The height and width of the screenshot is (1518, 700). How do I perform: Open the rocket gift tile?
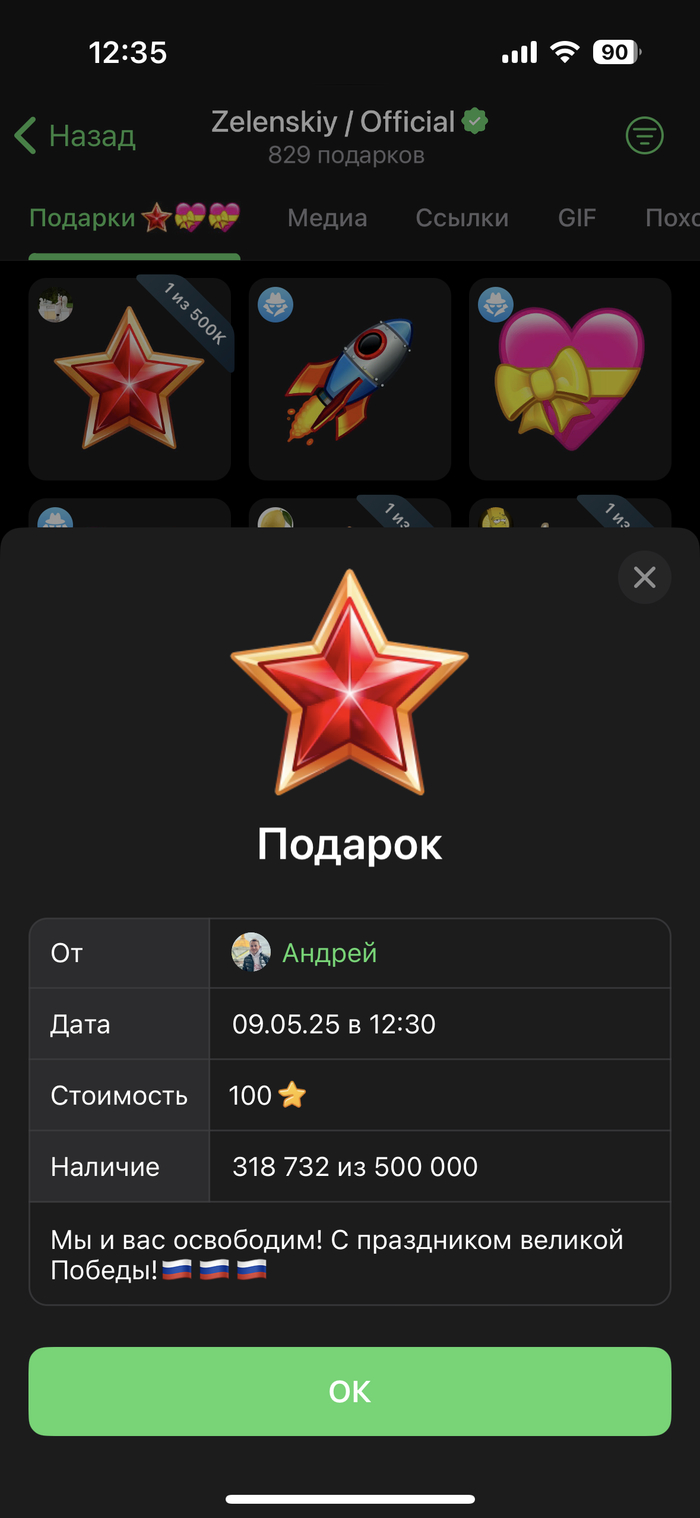click(x=349, y=379)
